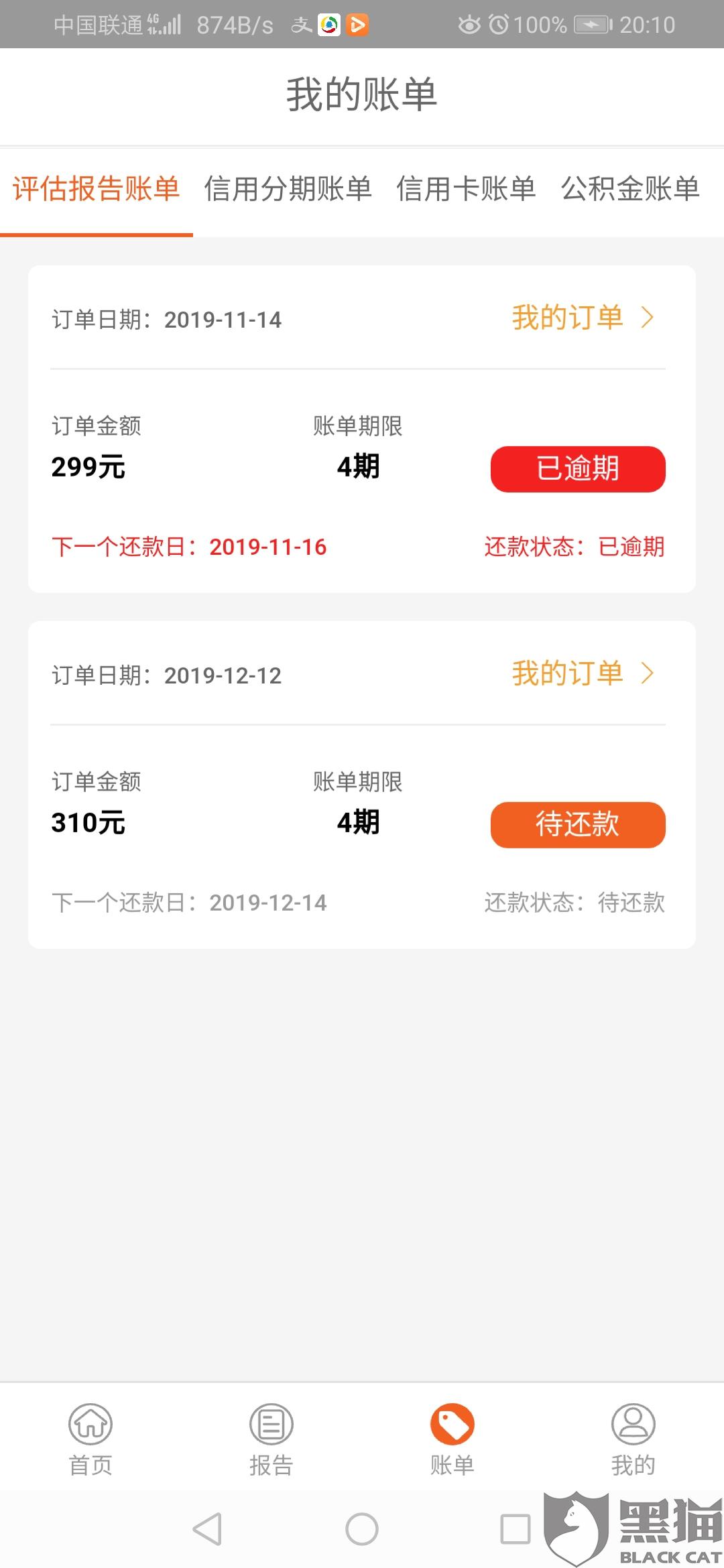Switch to the 公积金账单 tab
Screen dimensions: 724x1568
630,189
